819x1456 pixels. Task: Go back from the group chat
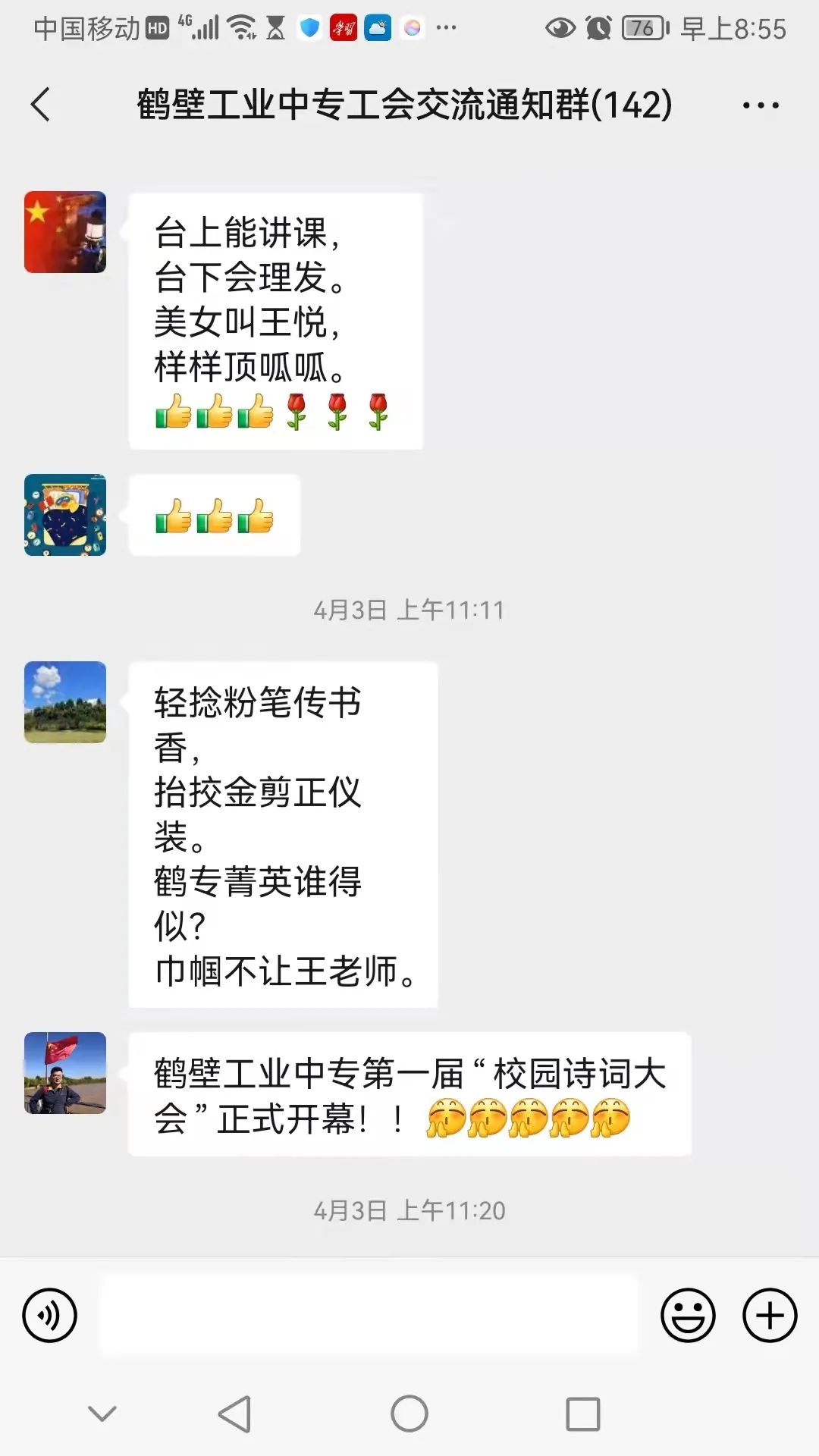tap(41, 105)
